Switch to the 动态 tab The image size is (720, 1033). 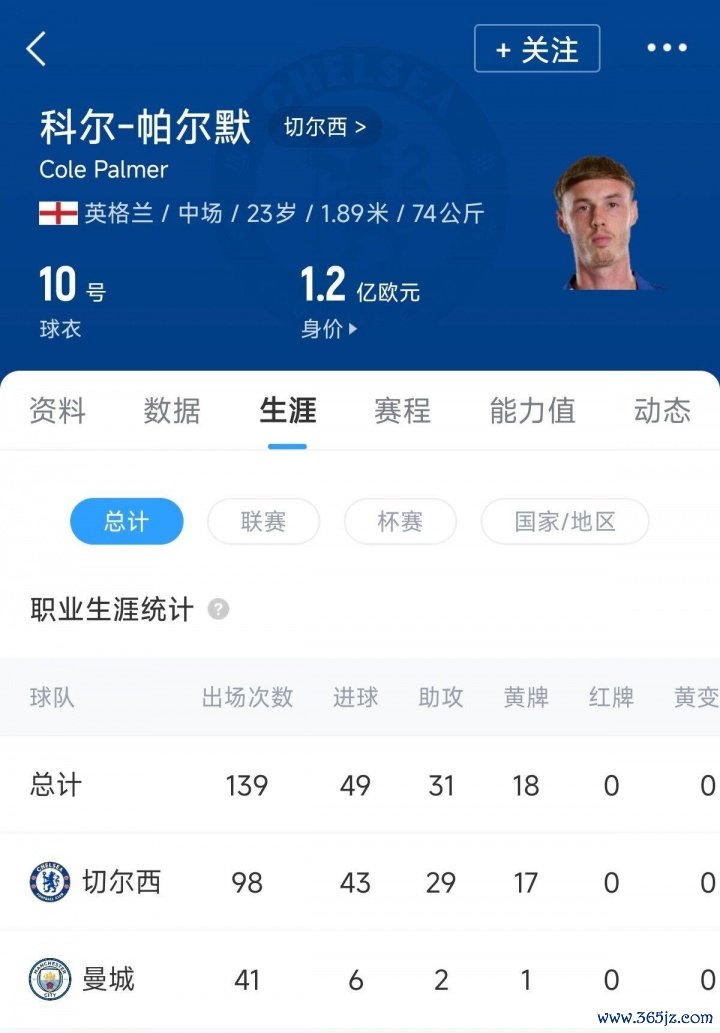(662, 411)
